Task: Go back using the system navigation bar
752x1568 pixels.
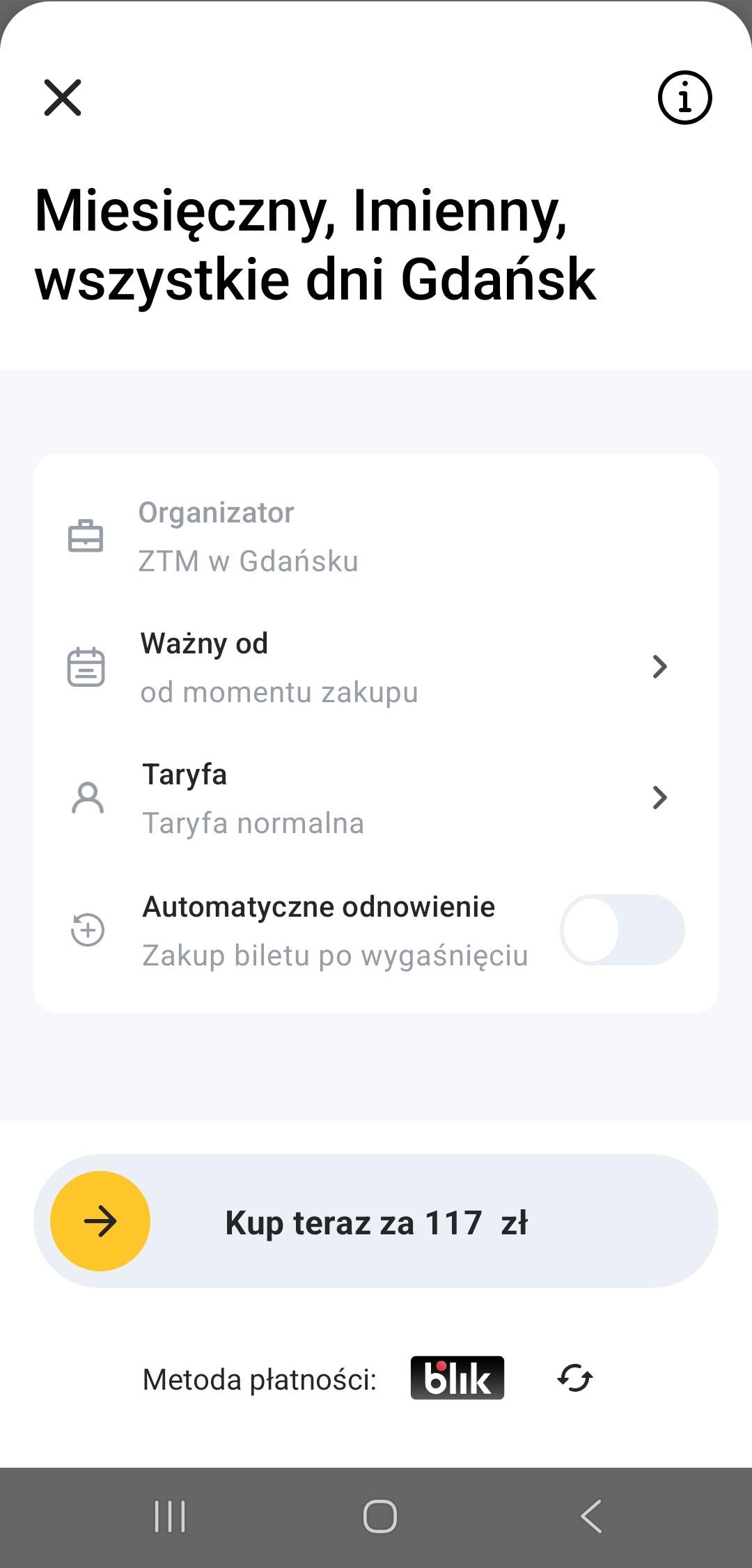Action: pyautogui.click(x=591, y=1516)
